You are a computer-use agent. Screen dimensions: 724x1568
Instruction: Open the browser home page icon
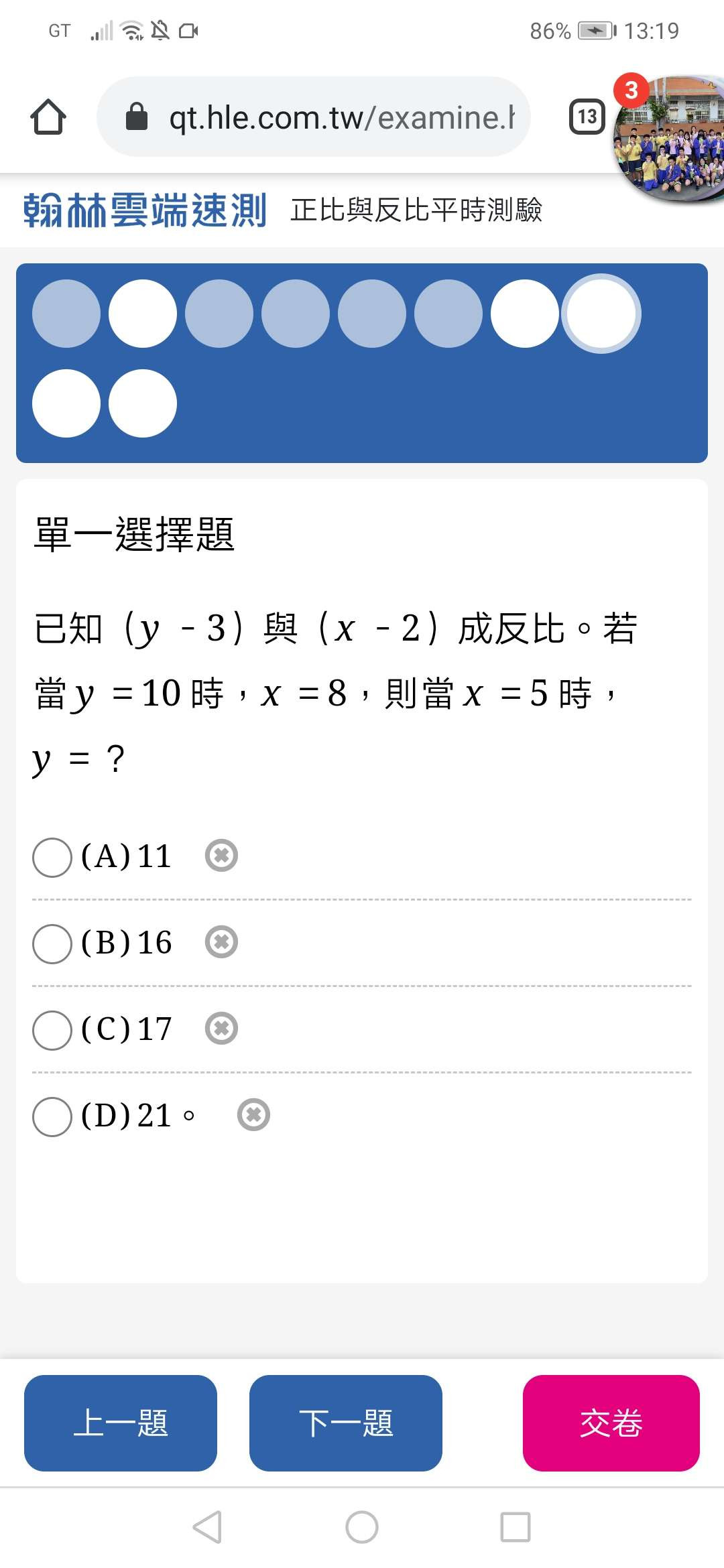tap(48, 117)
